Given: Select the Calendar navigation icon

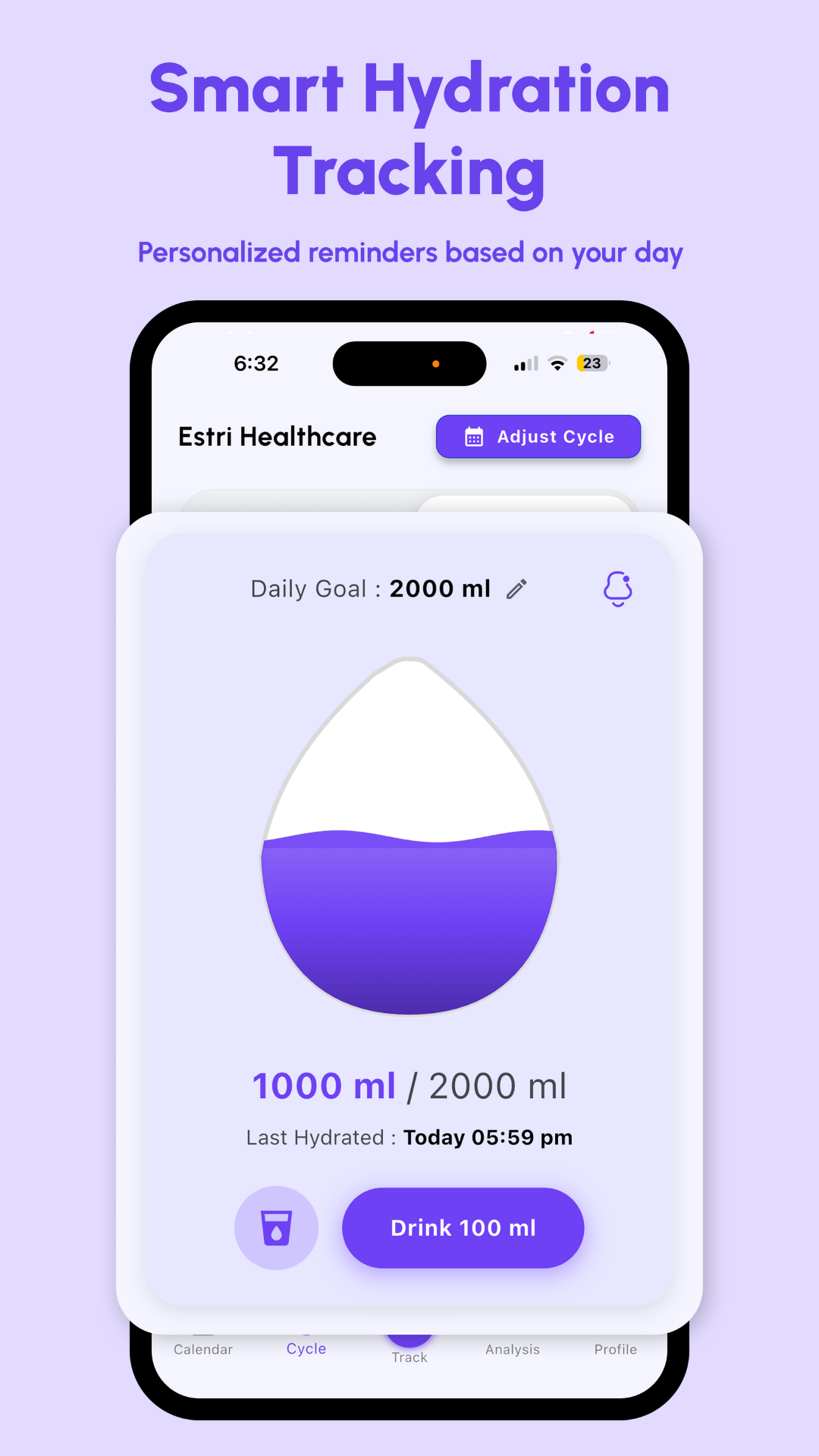Looking at the screenshot, I should point(202,1336).
